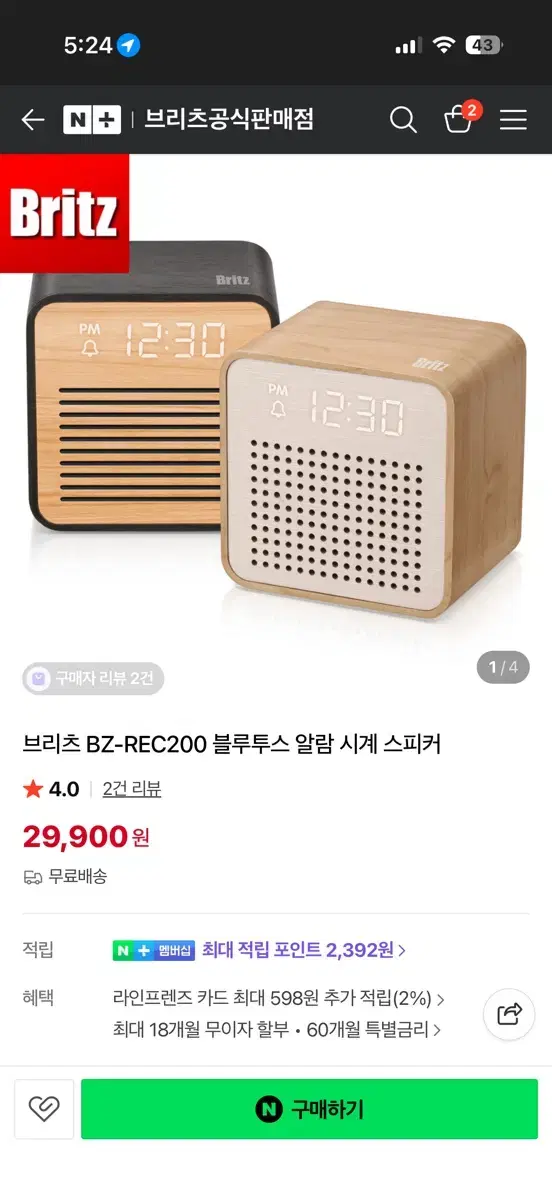
Task: Open the hamburger menu
Action: (x=513, y=120)
